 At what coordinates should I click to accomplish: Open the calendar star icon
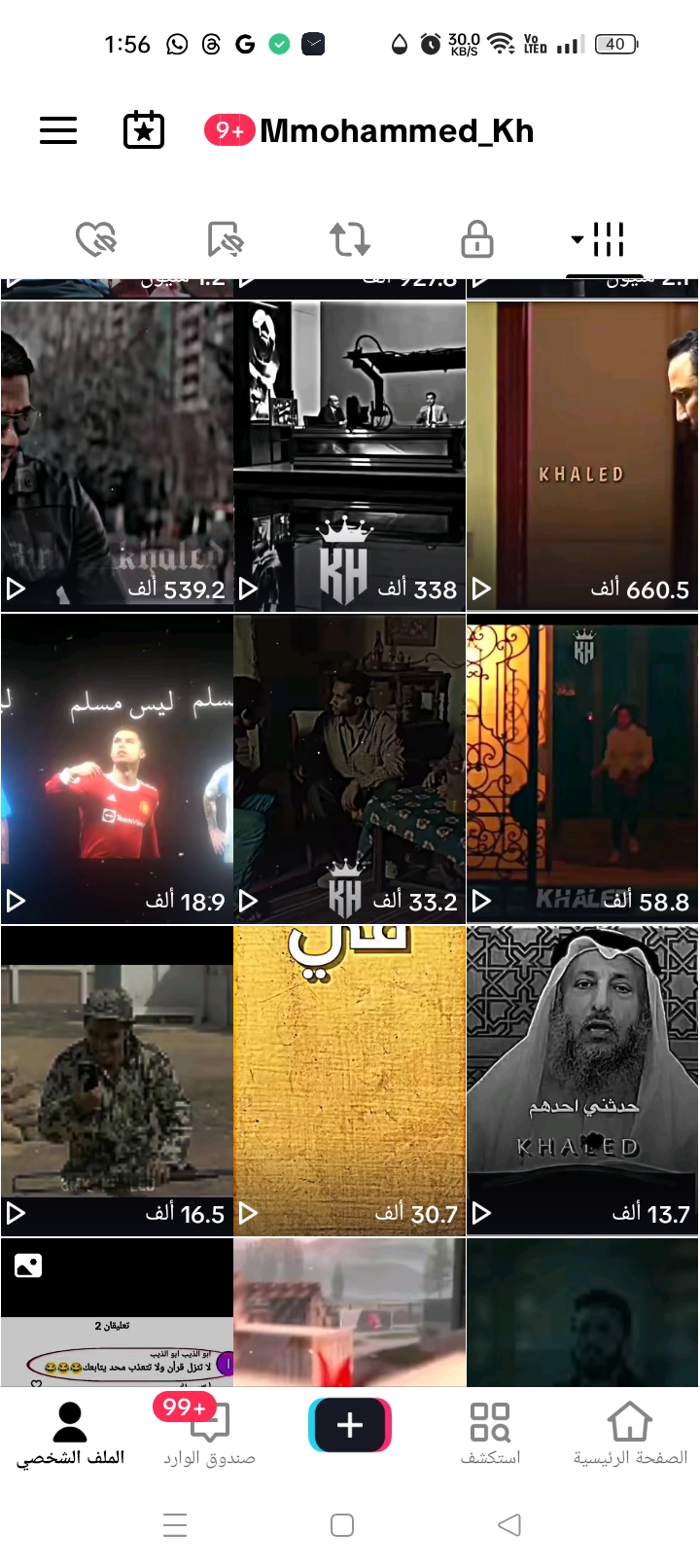coord(144,130)
